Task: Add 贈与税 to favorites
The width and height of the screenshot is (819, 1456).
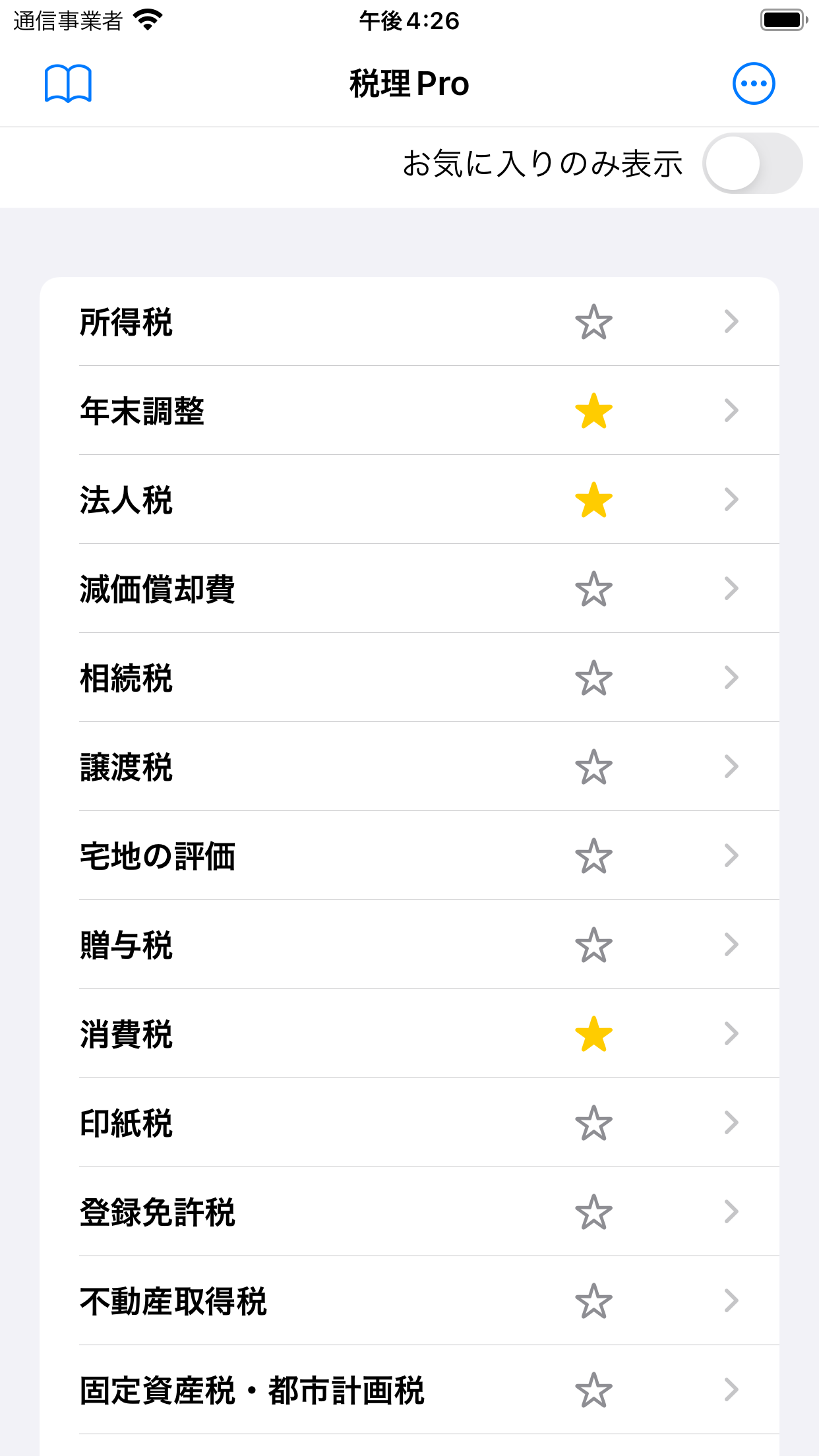Action: (593, 945)
